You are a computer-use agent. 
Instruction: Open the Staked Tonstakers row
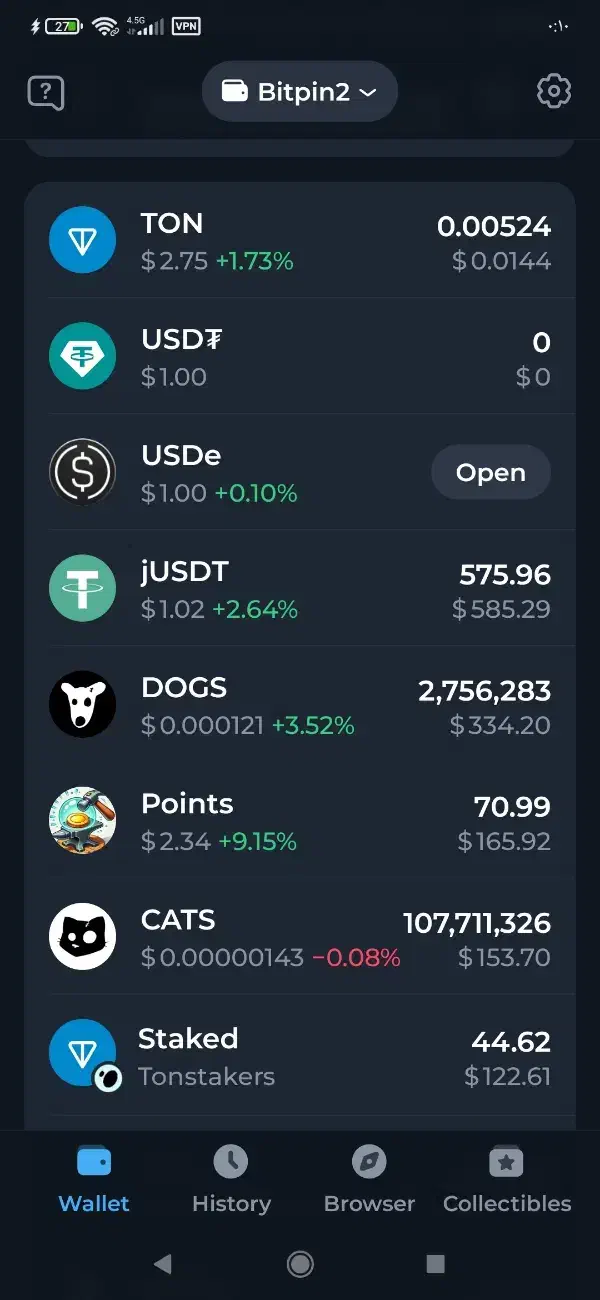(300, 1056)
